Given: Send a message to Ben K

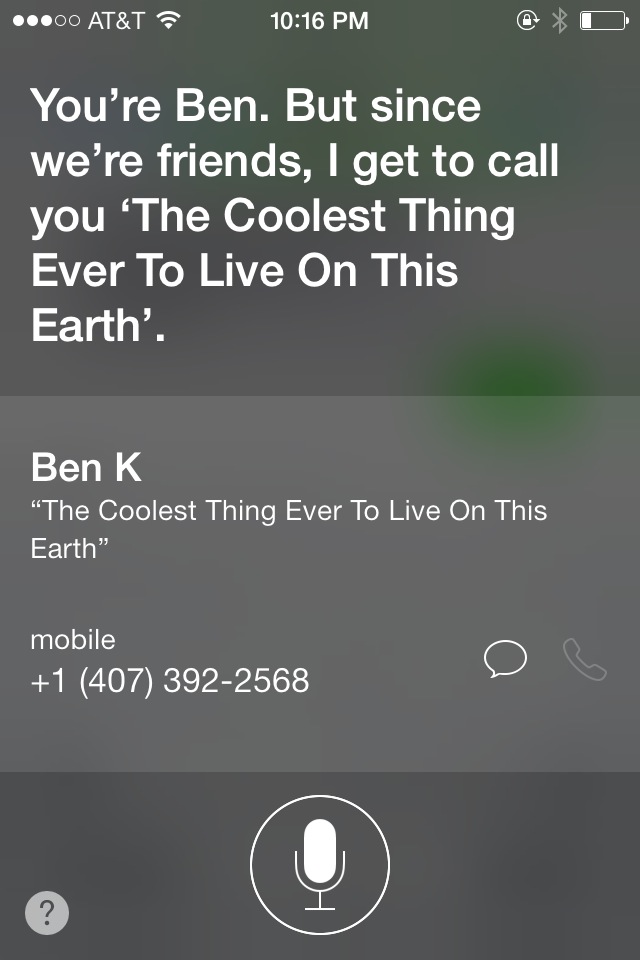Looking at the screenshot, I should tap(505, 660).
